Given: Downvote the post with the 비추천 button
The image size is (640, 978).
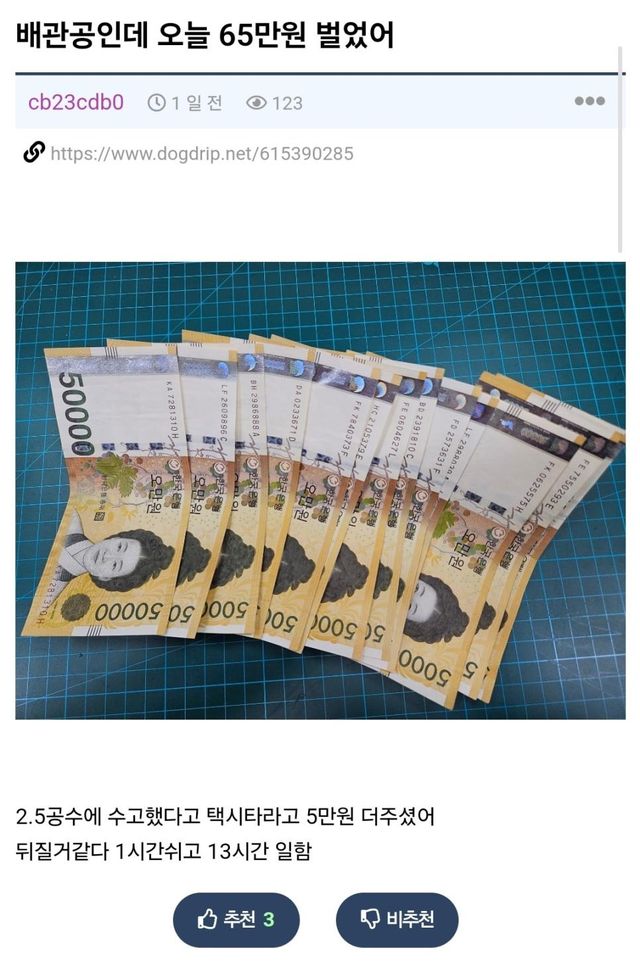Looking at the screenshot, I should [x=397, y=919].
